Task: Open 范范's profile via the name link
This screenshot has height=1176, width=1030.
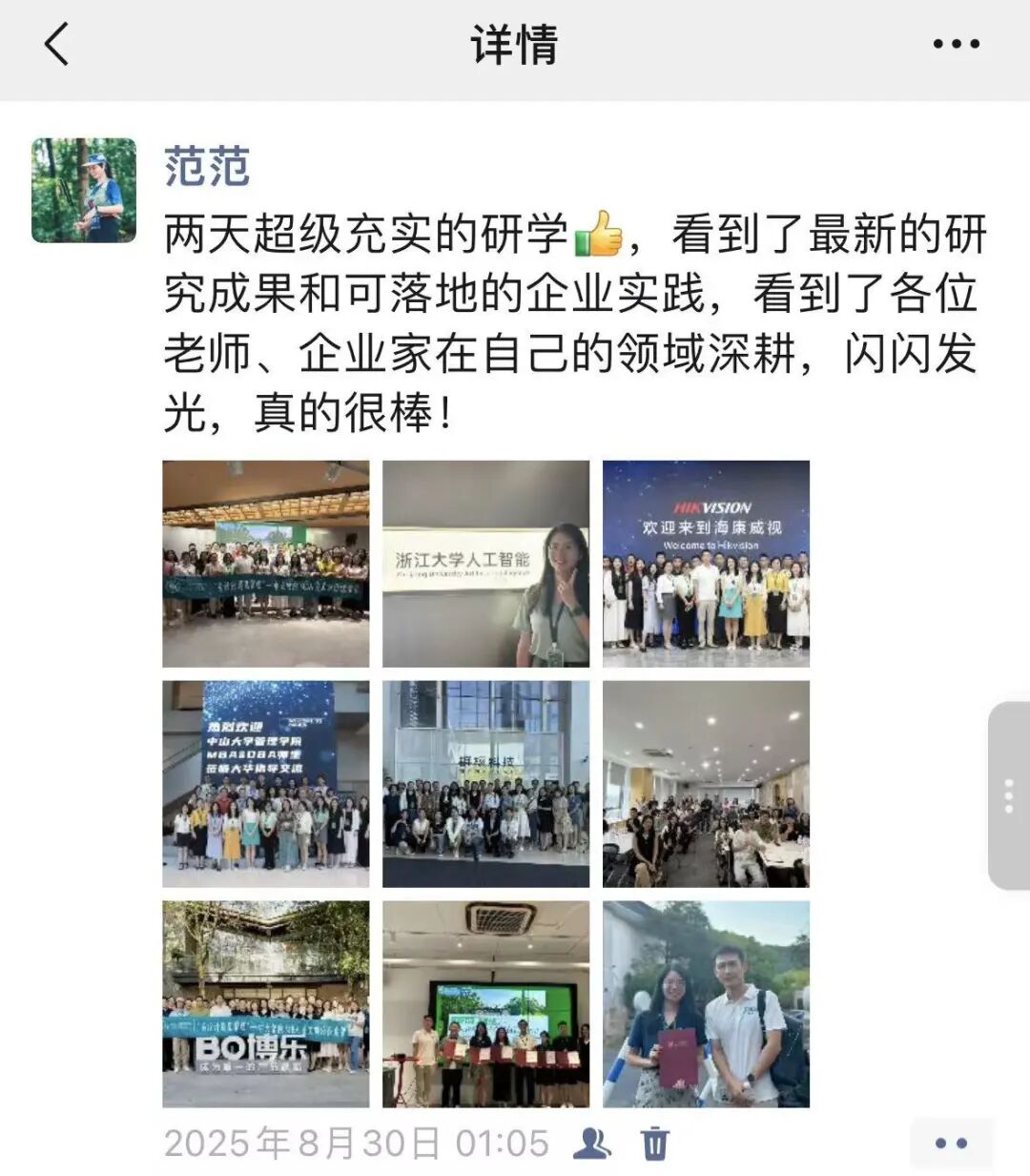Action: click(x=207, y=167)
